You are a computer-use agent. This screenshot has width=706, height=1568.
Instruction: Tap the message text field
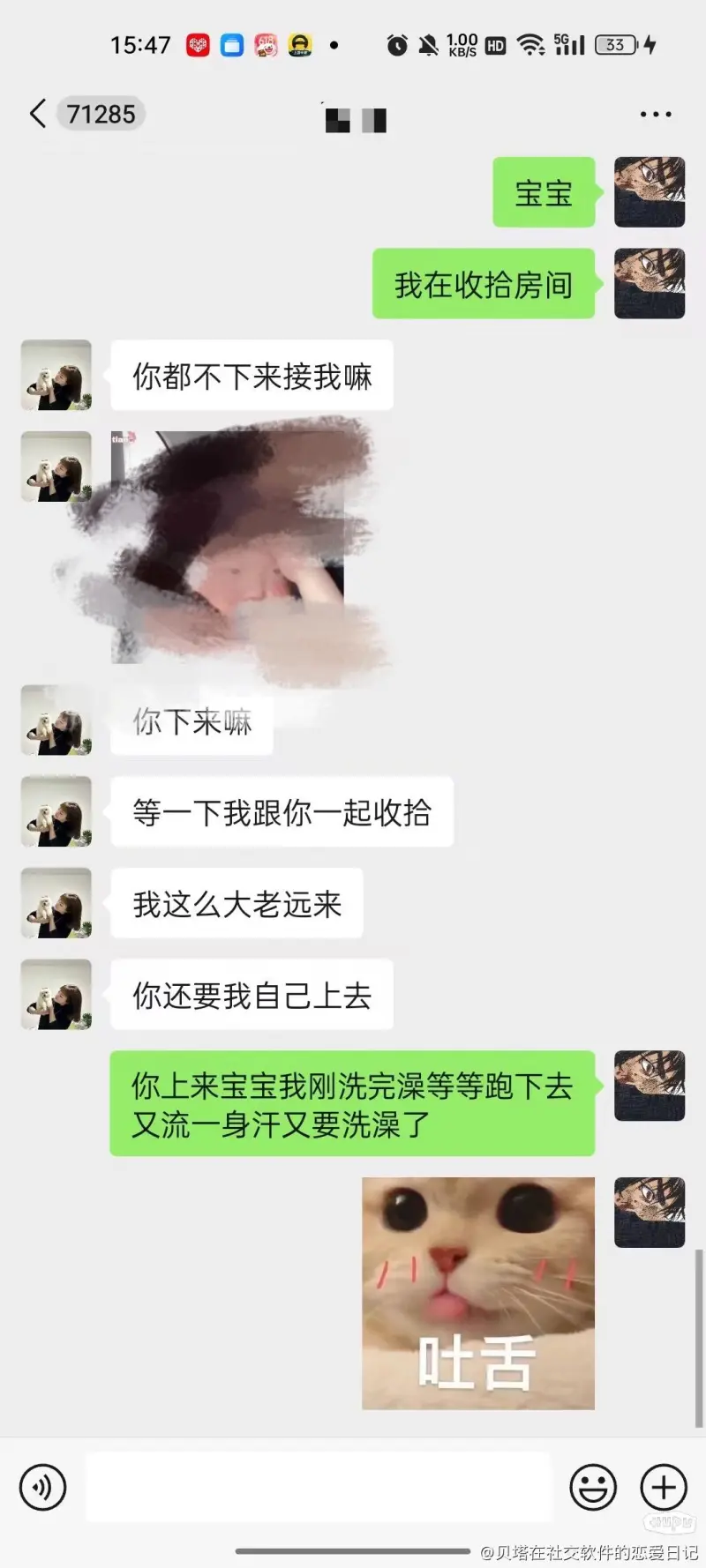[x=318, y=1488]
